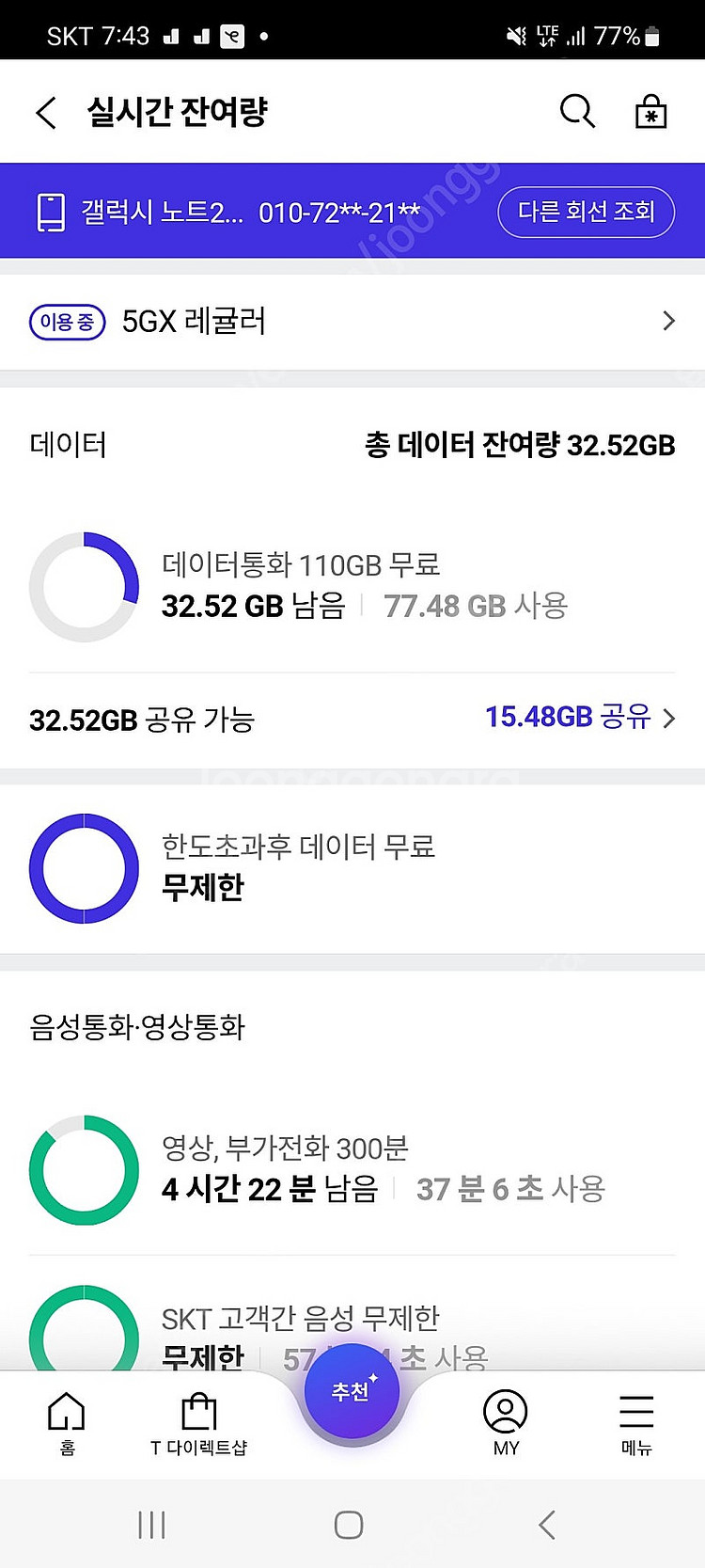Tap the 다른 회선 조회 button
This screenshot has height=1568, width=705.
[586, 212]
